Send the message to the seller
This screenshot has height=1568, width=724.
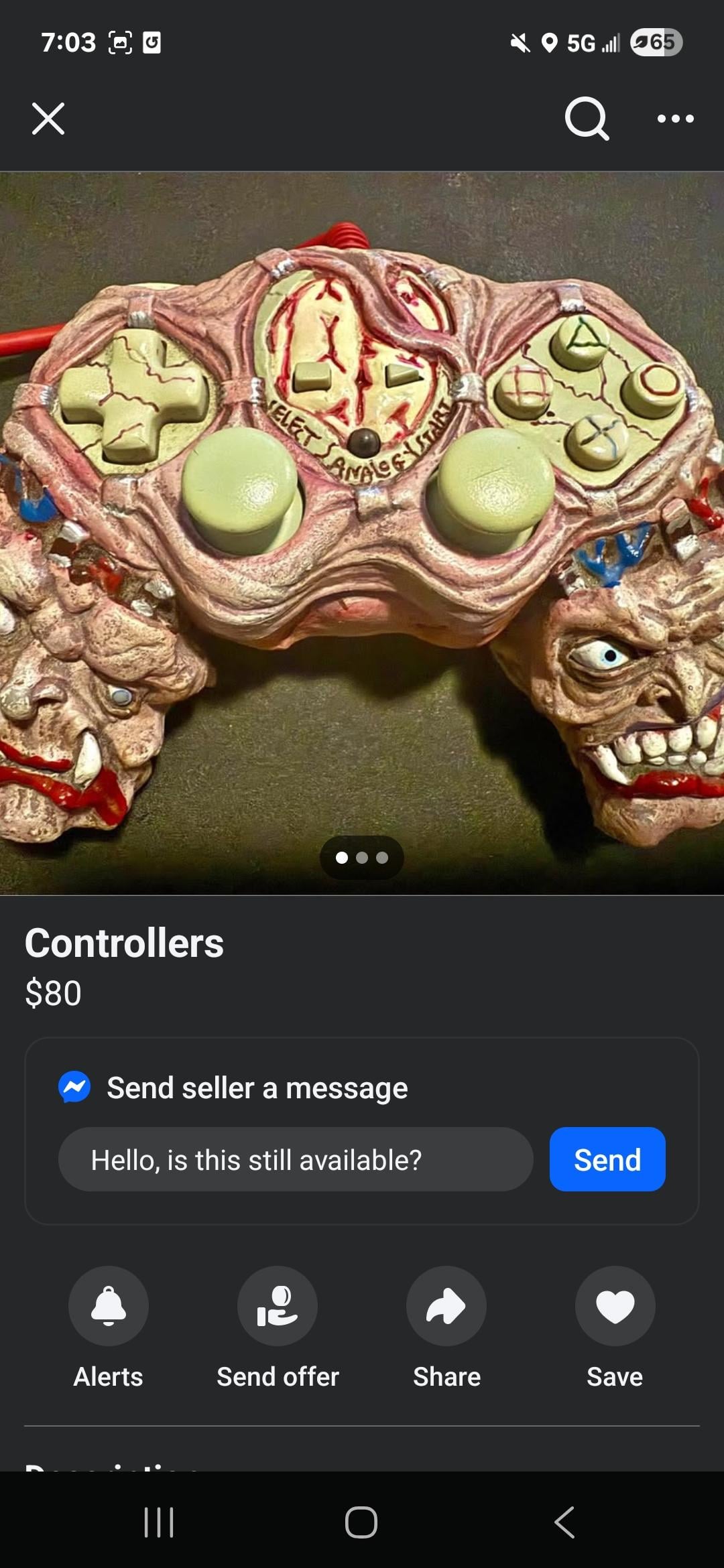pyautogui.click(x=607, y=1159)
